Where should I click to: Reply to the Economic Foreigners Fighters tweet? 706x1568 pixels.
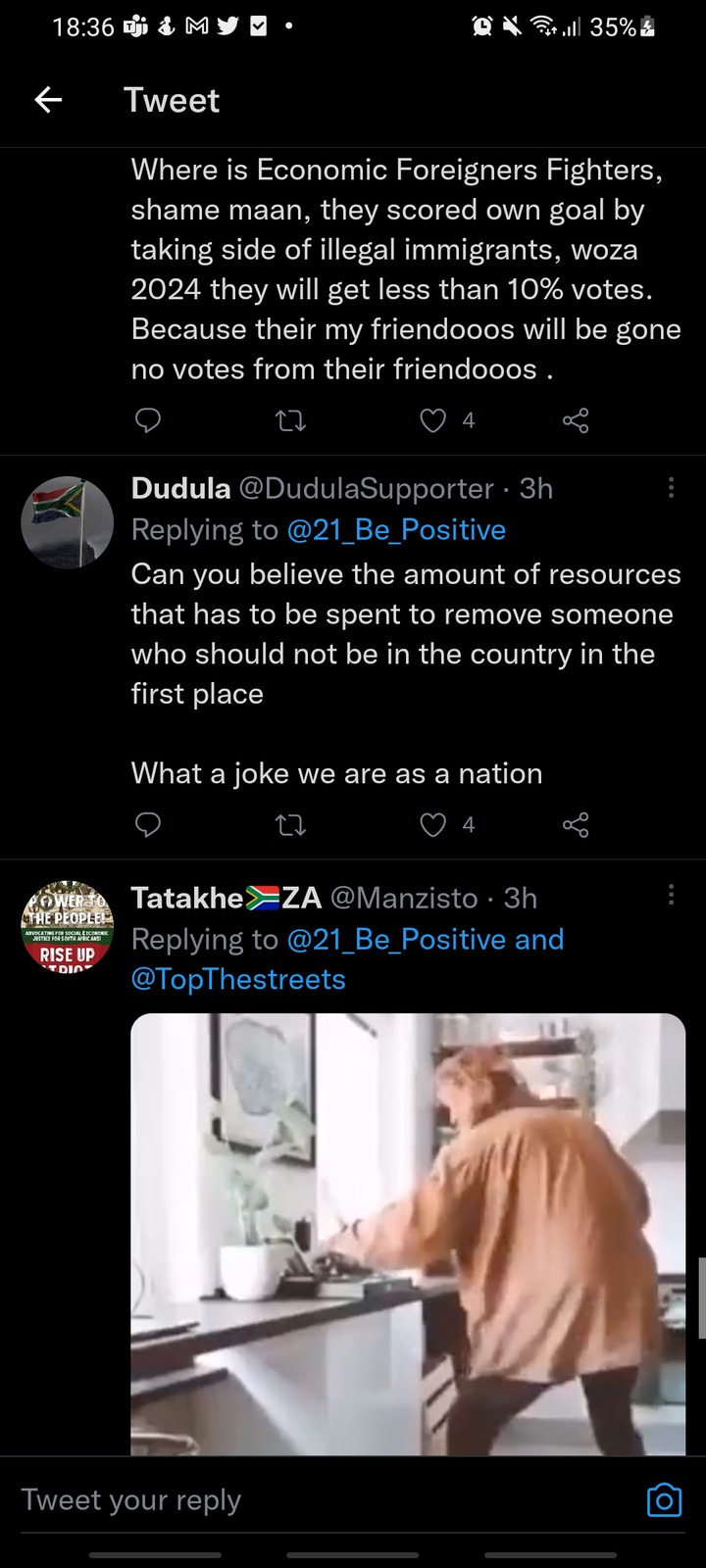(147, 420)
